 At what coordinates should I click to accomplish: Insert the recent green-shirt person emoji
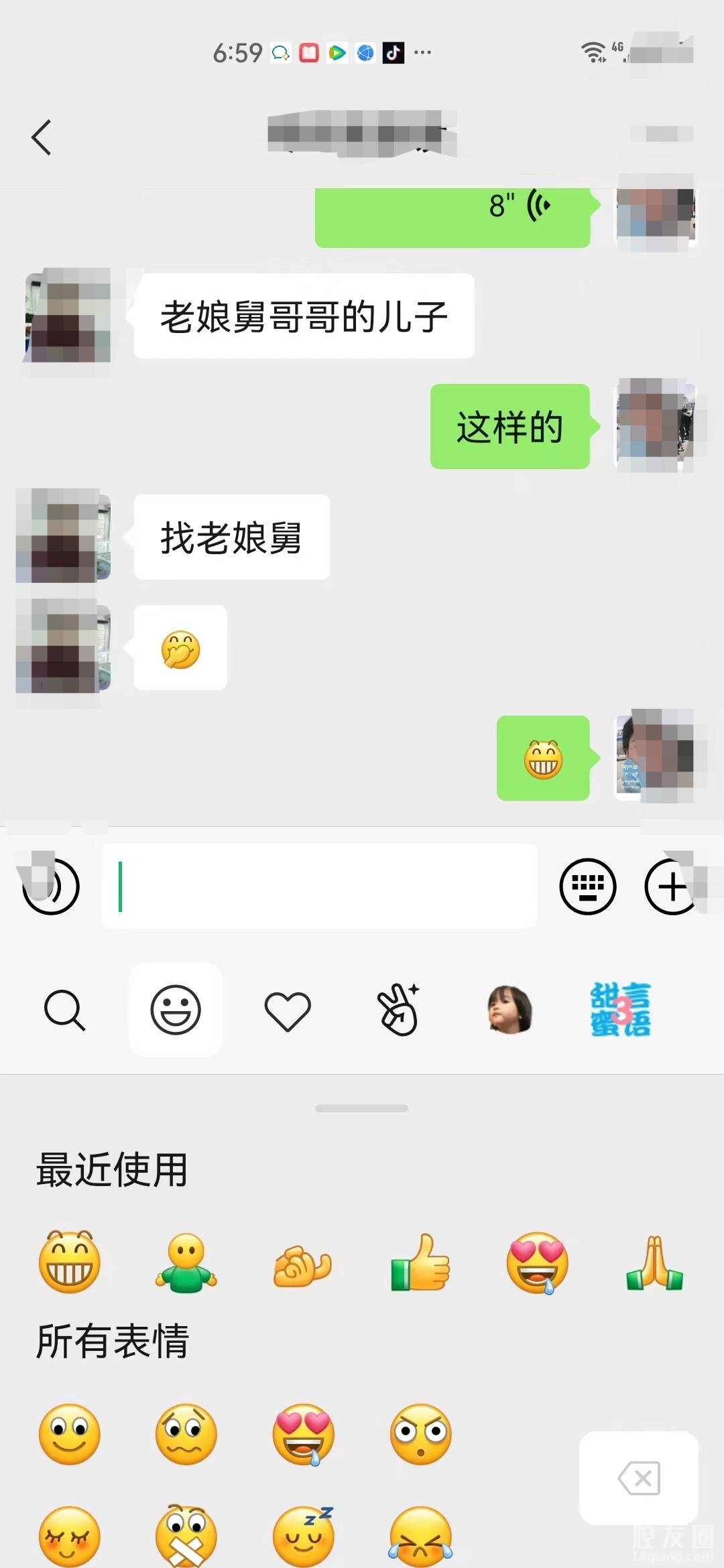coord(186,1262)
